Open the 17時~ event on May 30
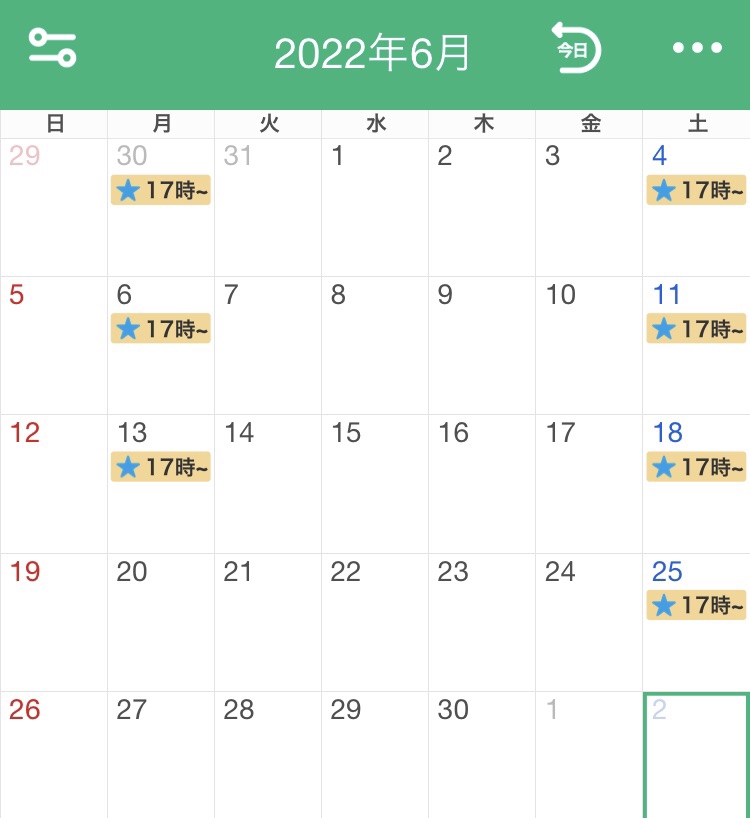 pyautogui.click(x=161, y=190)
